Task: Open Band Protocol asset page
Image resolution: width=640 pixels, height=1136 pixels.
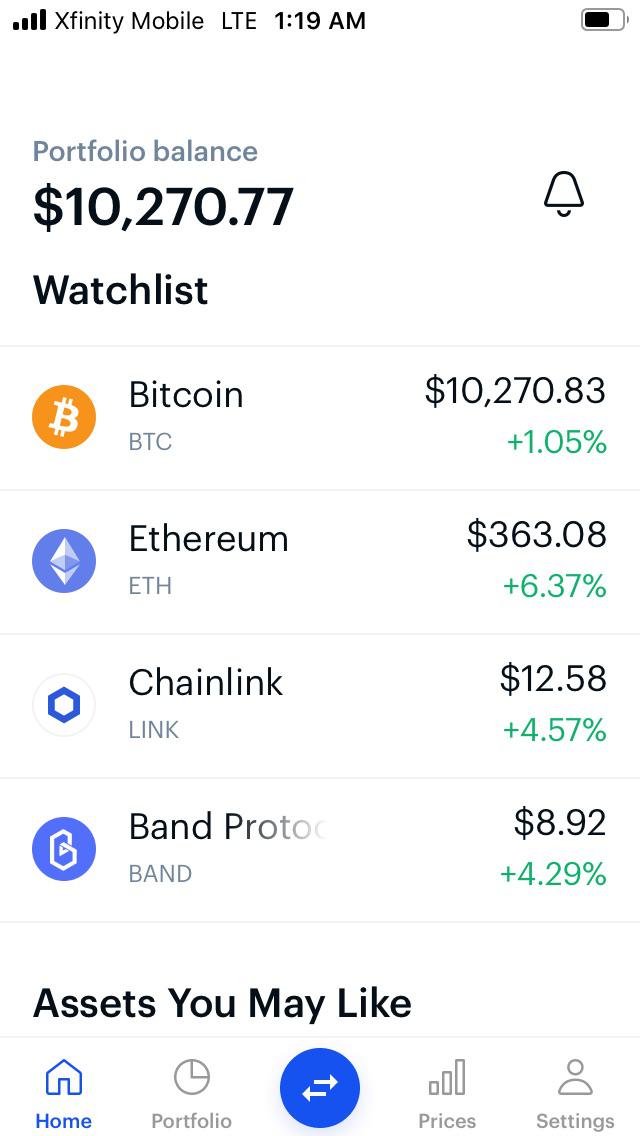Action: click(x=320, y=849)
